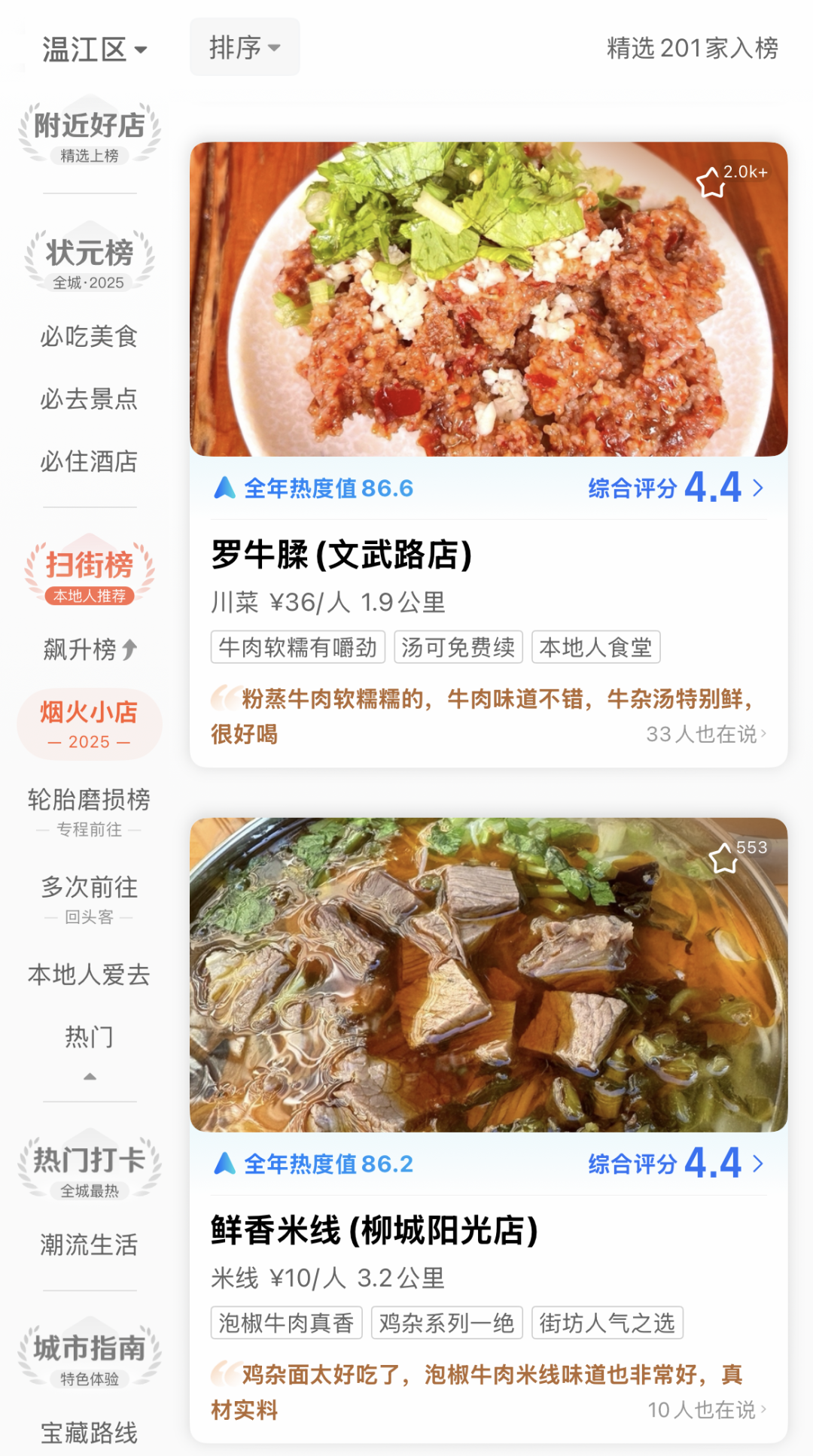This screenshot has height=1456, width=813.
Task: Open 罗牛脿 (文武路店) restaurant card
Action: tap(341, 555)
